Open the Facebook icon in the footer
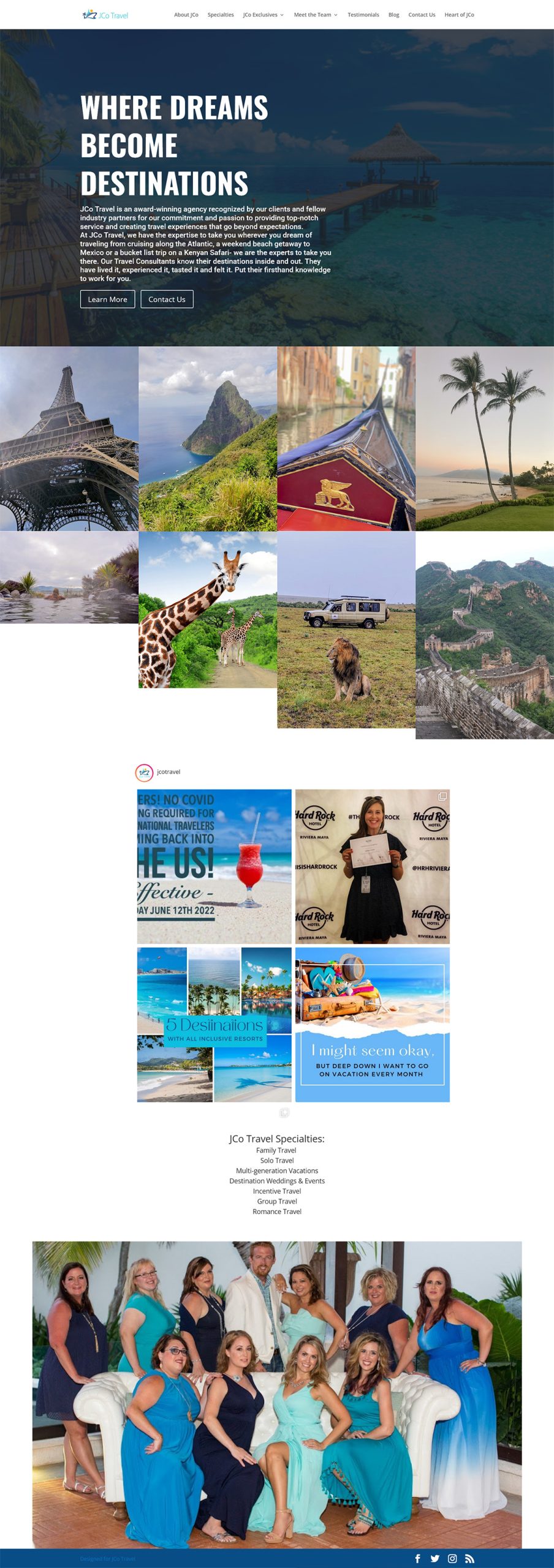The height and width of the screenshot is (1568, 554). (417, 1558)
